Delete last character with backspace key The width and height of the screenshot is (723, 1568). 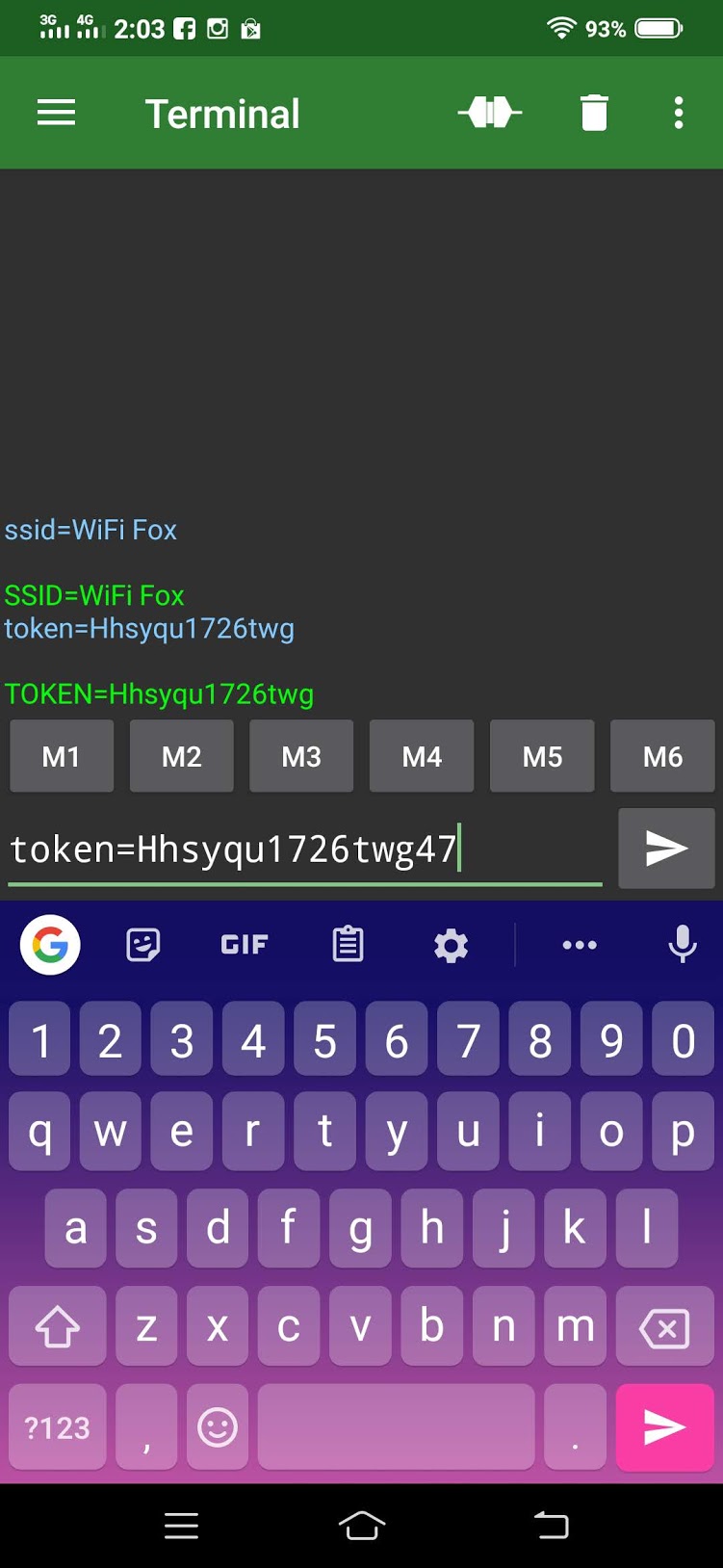pyautogui.click(x=664, y=1329)
